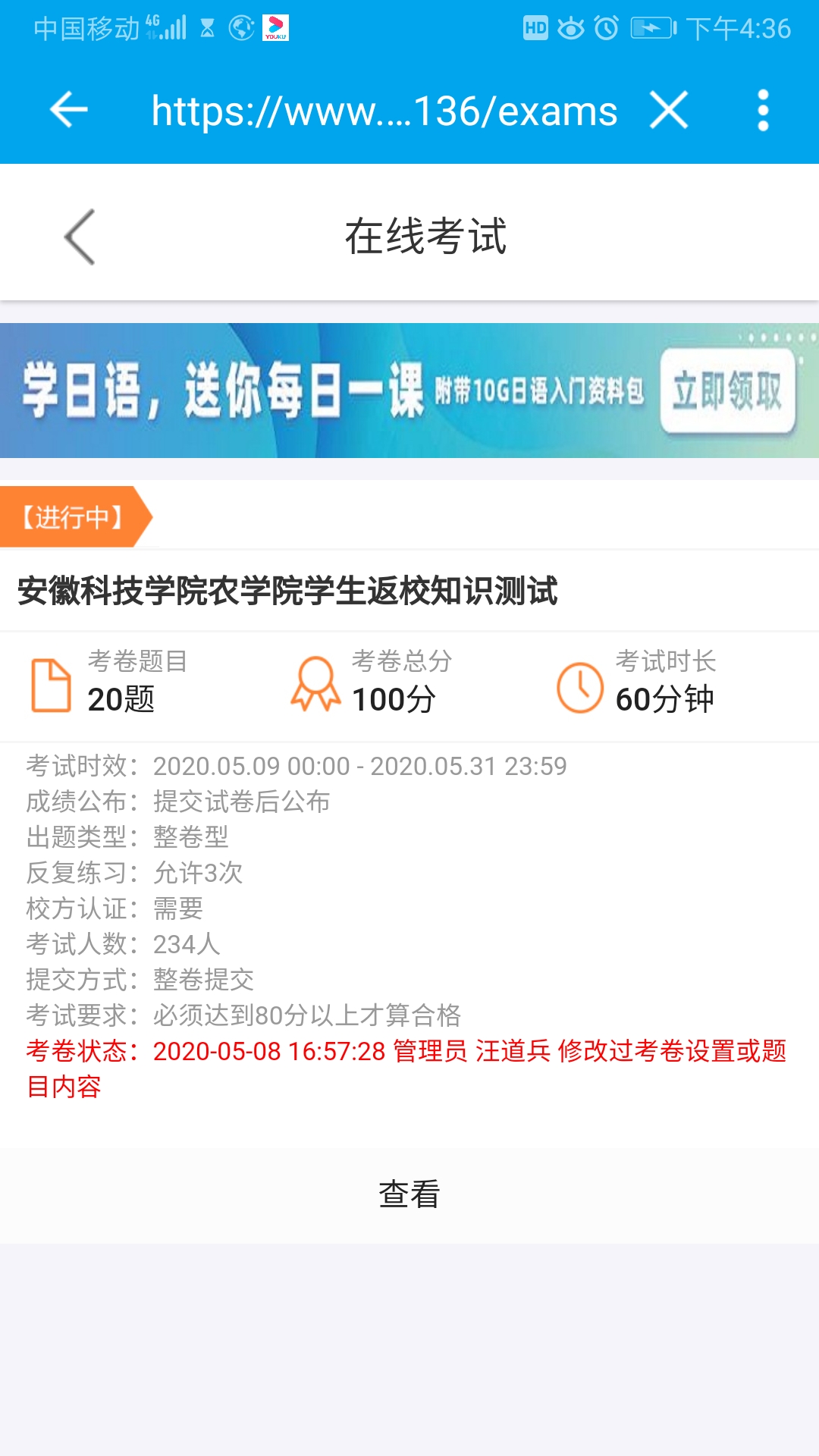
Task: Open the three-dot overflow menu
Action: [x=763, y=111]
